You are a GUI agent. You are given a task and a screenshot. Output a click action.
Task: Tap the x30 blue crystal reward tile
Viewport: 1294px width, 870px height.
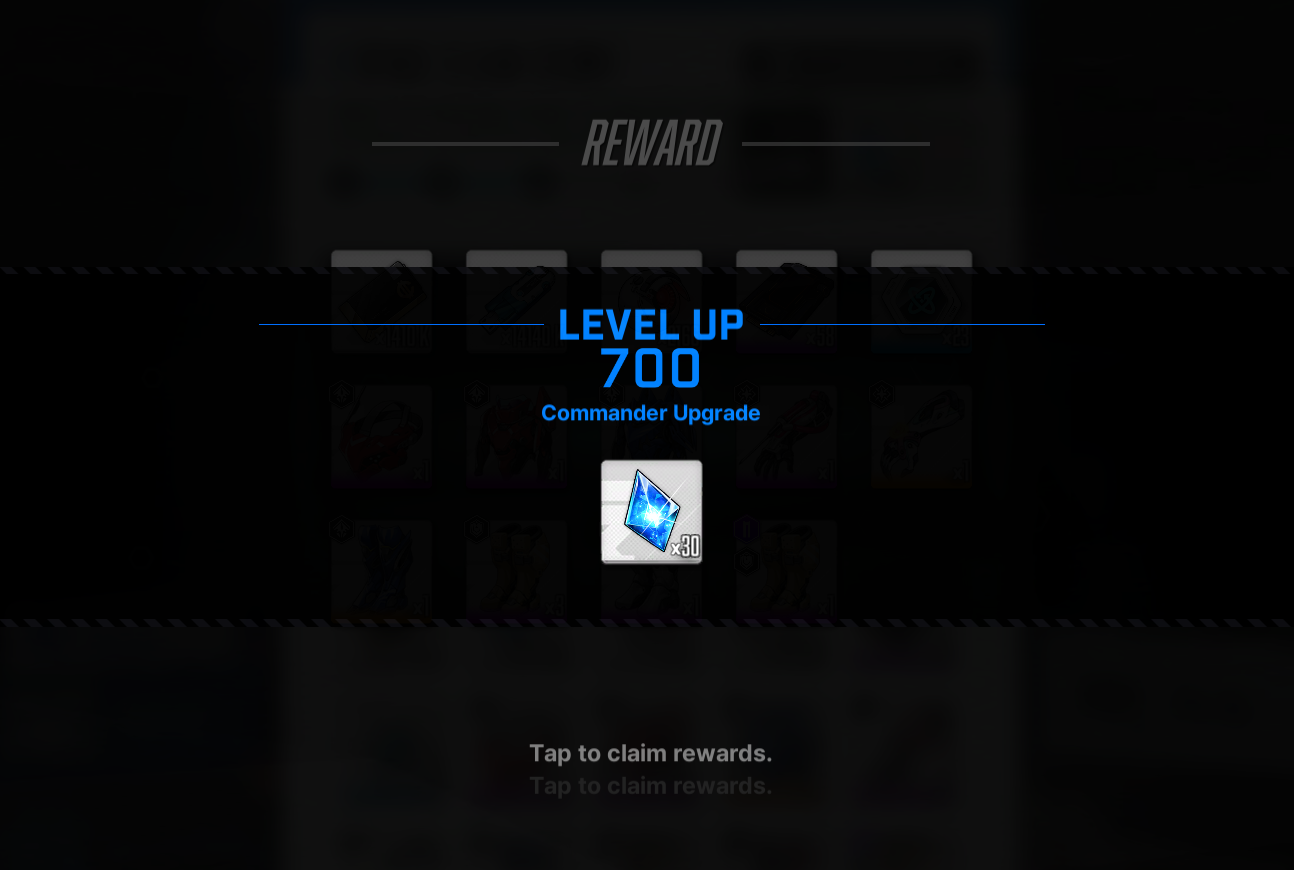click(651, 512)
